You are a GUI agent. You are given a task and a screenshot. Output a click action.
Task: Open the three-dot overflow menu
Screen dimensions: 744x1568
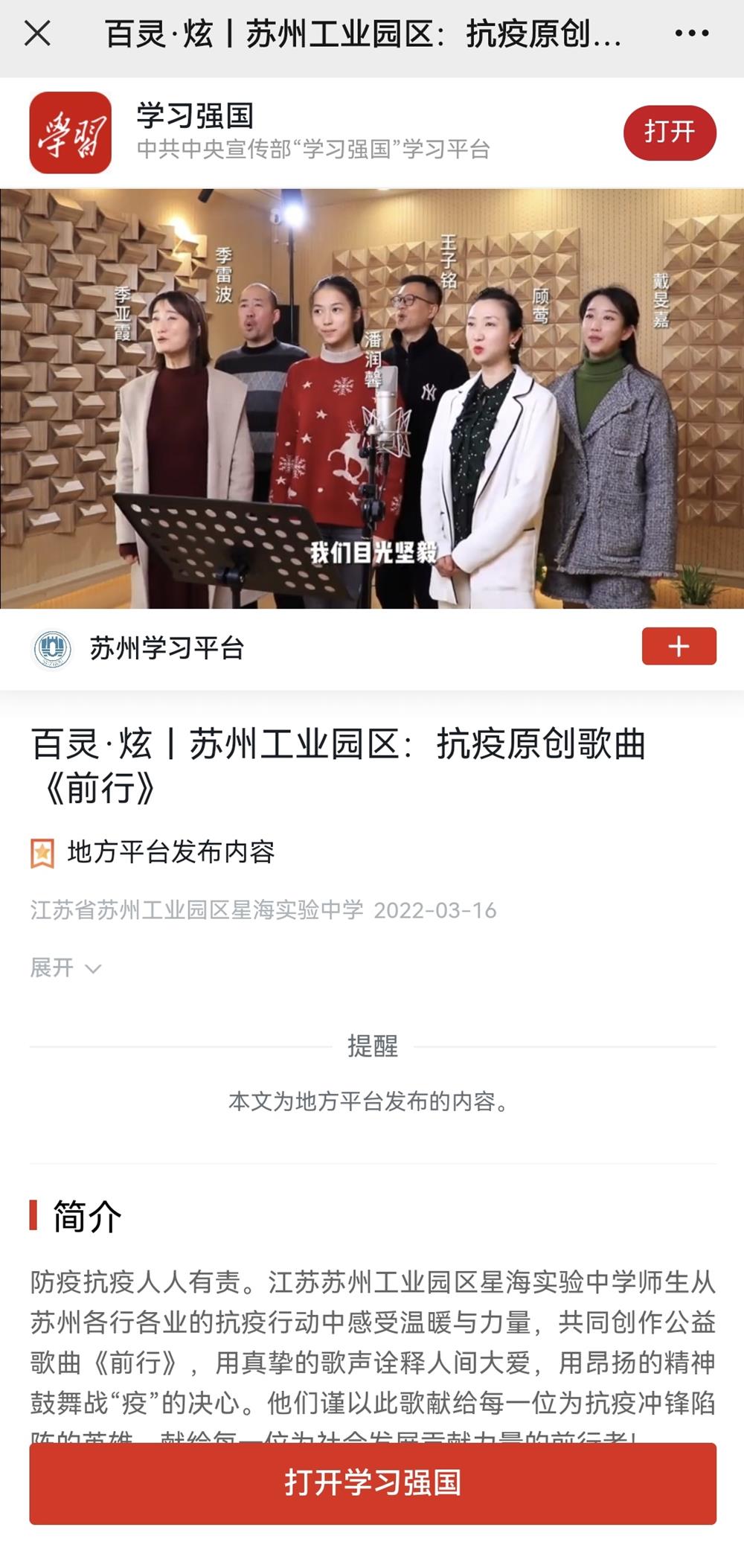(691, 33)
